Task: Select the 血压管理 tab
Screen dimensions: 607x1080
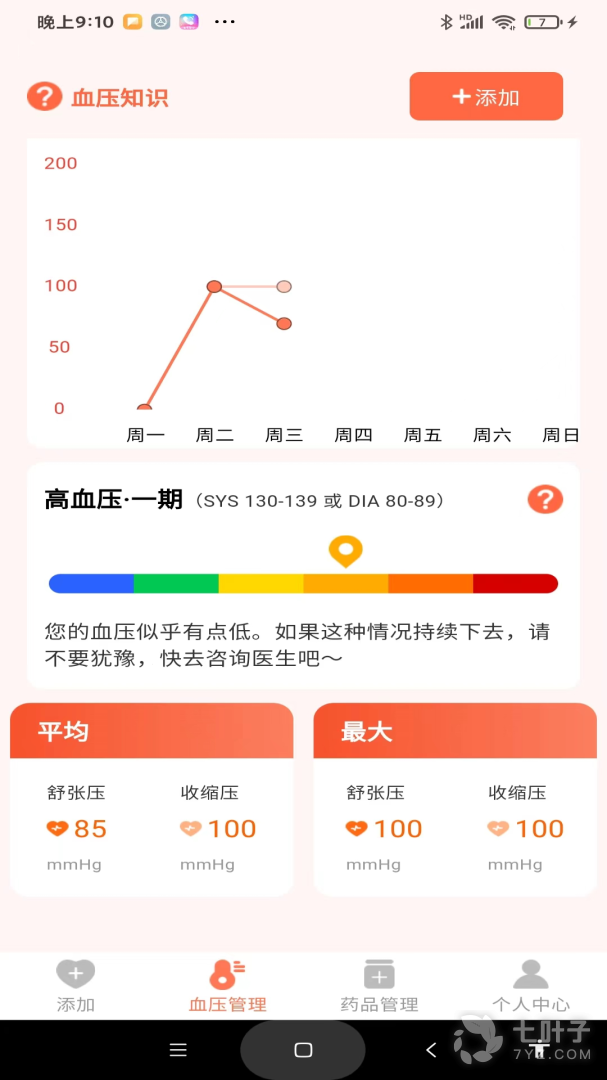Action: (228, 985)
